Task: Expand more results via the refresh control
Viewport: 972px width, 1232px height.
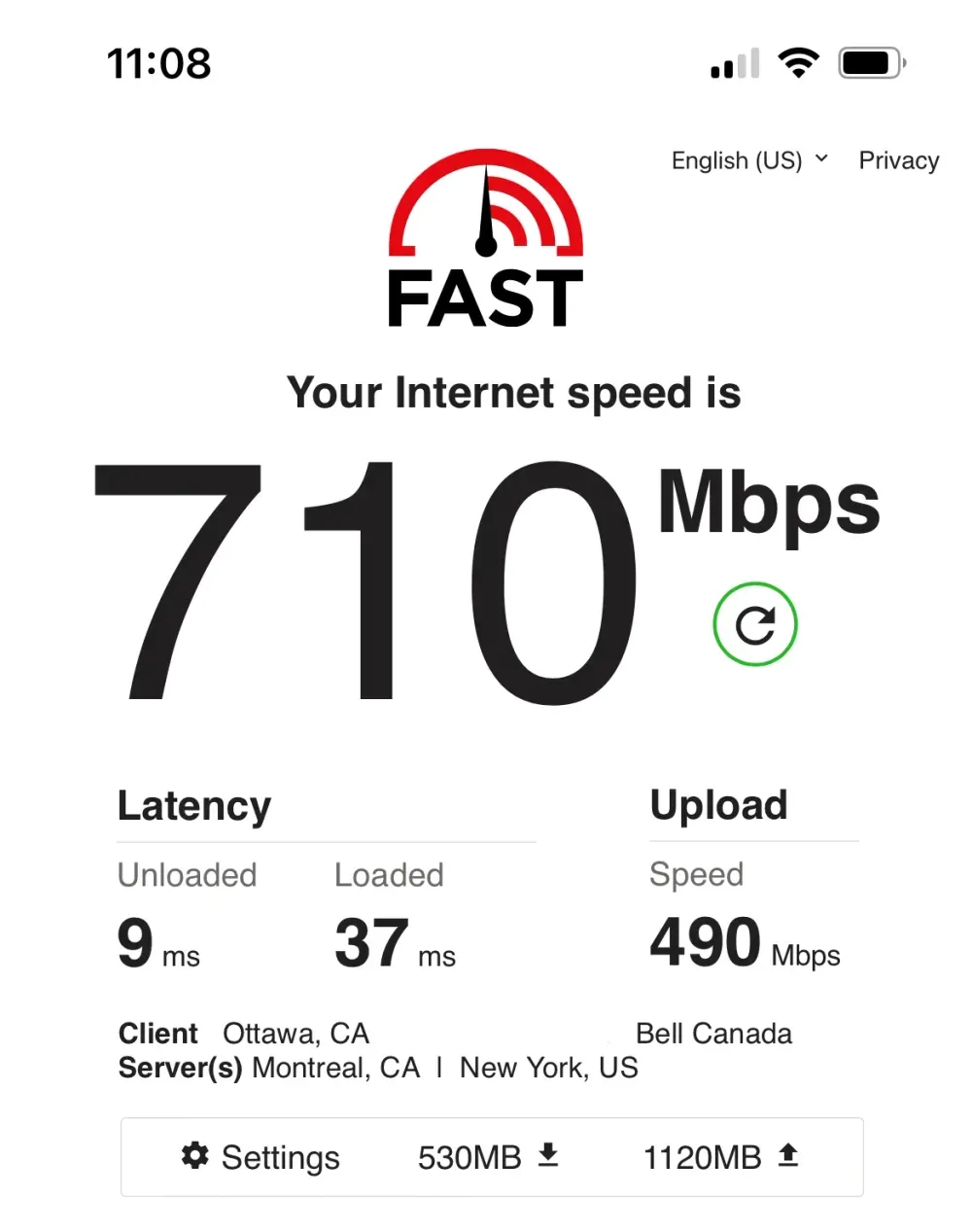Action: coord(754,624)
